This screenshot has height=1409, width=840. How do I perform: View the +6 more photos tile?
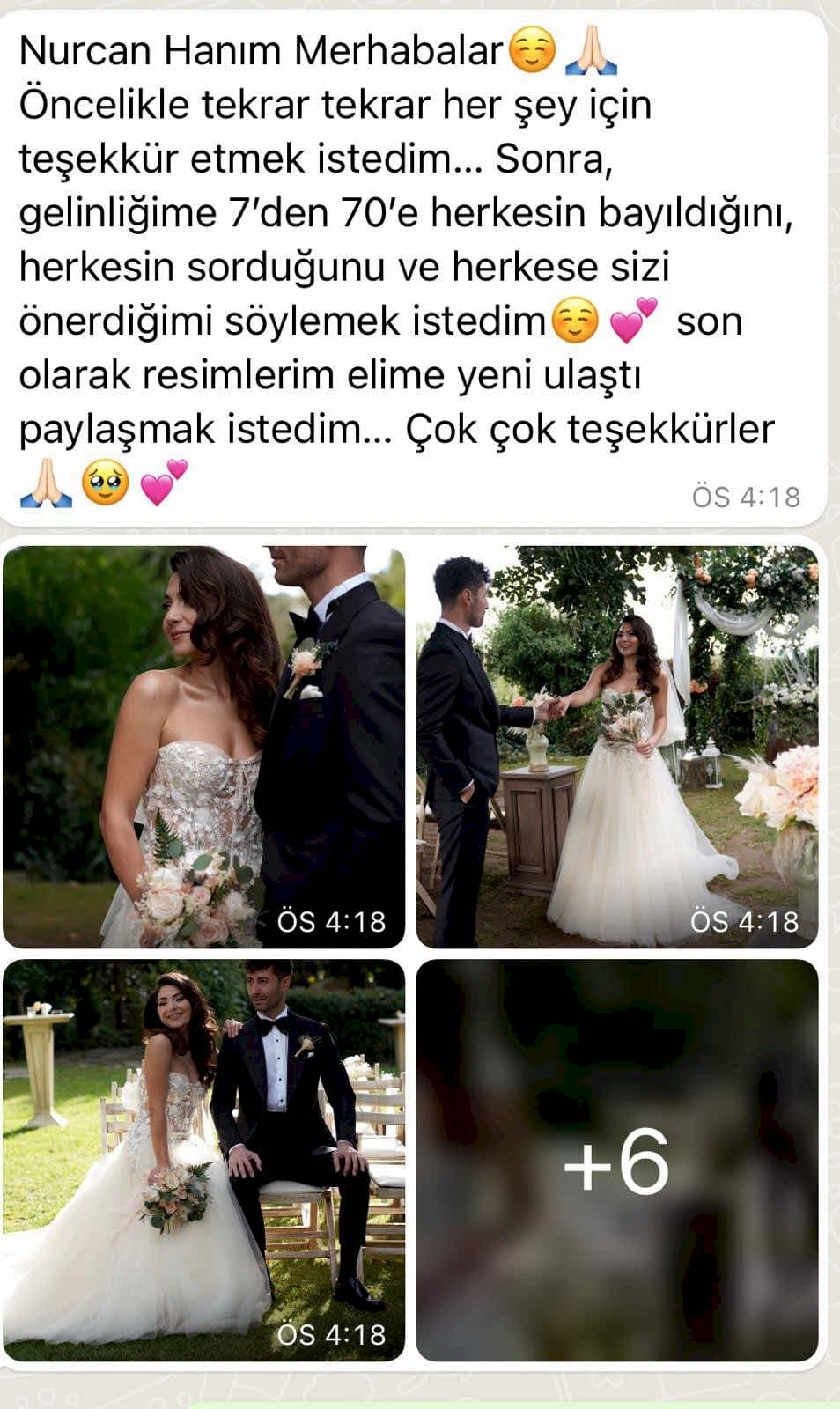(616, 1160)
